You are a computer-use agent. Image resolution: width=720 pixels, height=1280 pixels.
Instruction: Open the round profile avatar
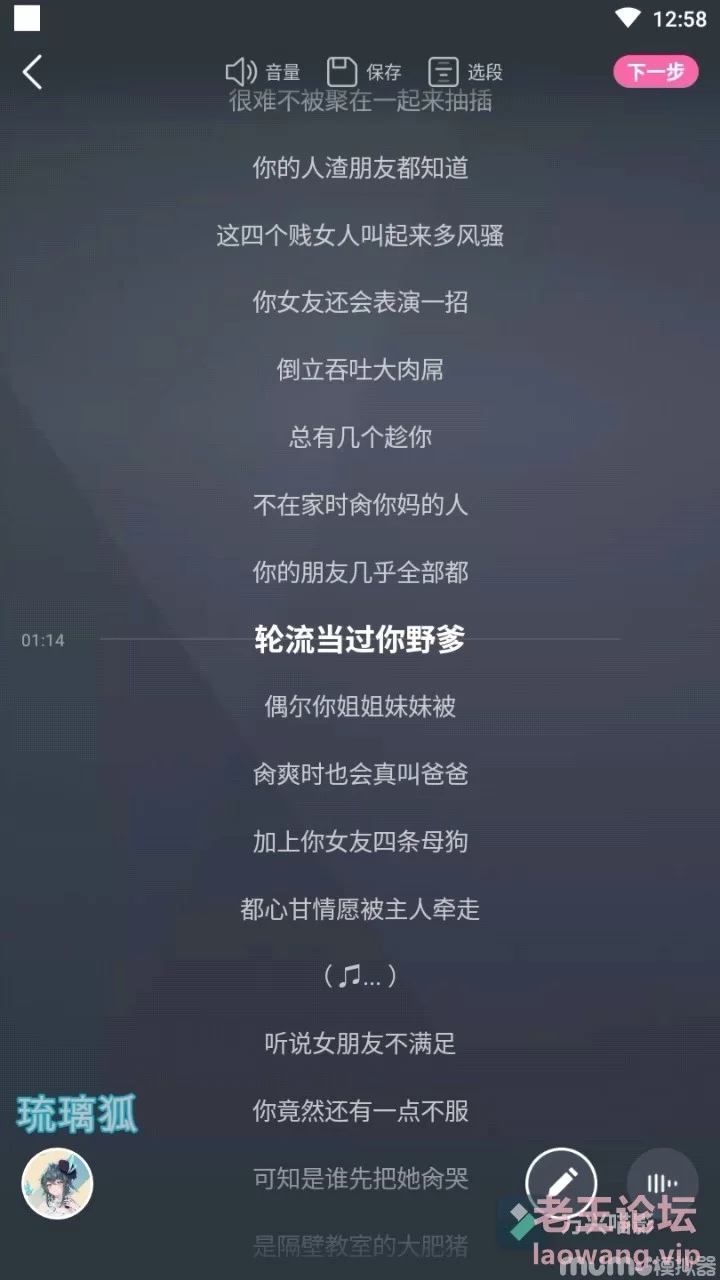pos(57,1183)
